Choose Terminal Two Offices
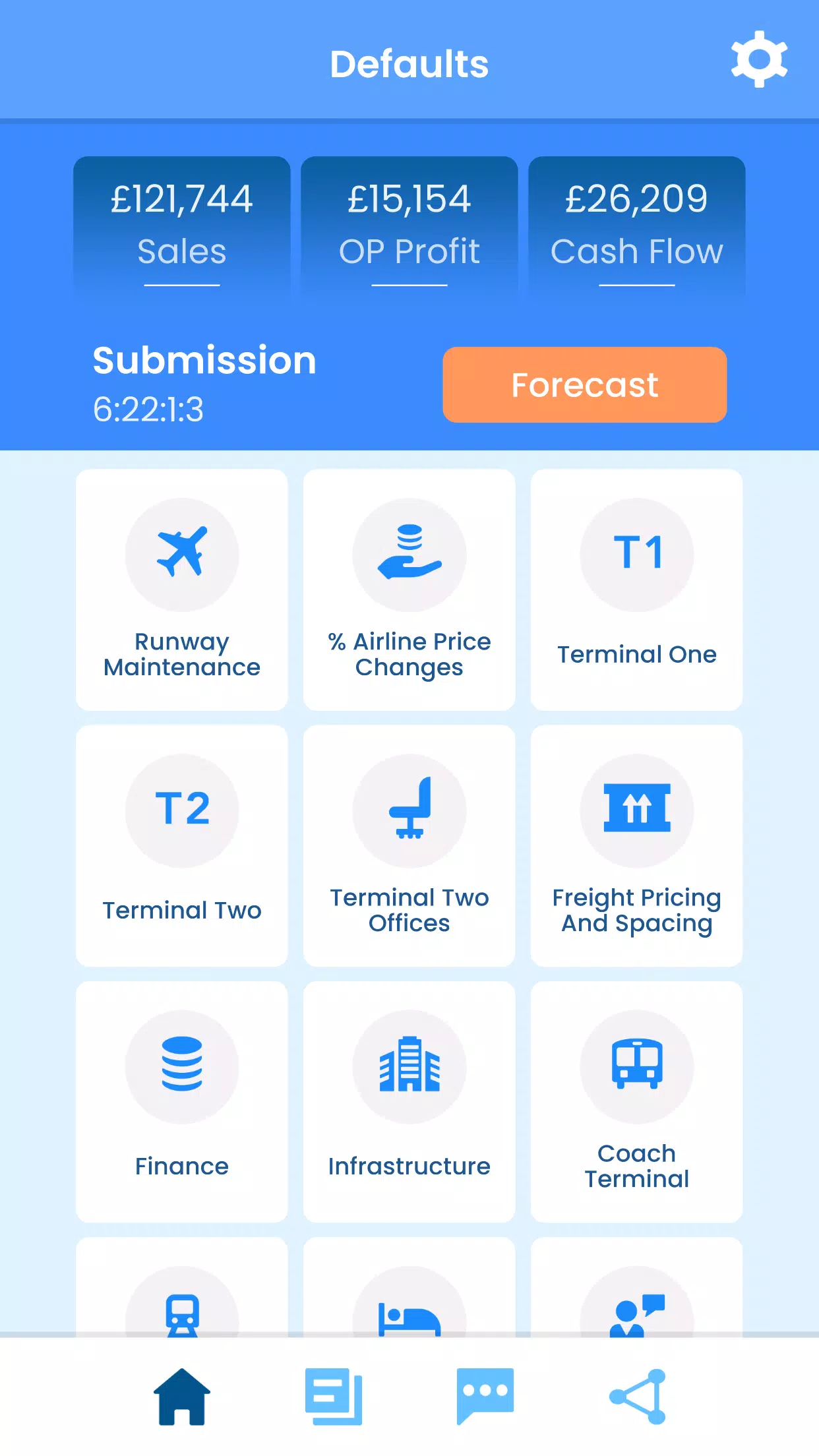Viewport: 819px width, 1456px height. pyautogui.click(x=409, y=845)
